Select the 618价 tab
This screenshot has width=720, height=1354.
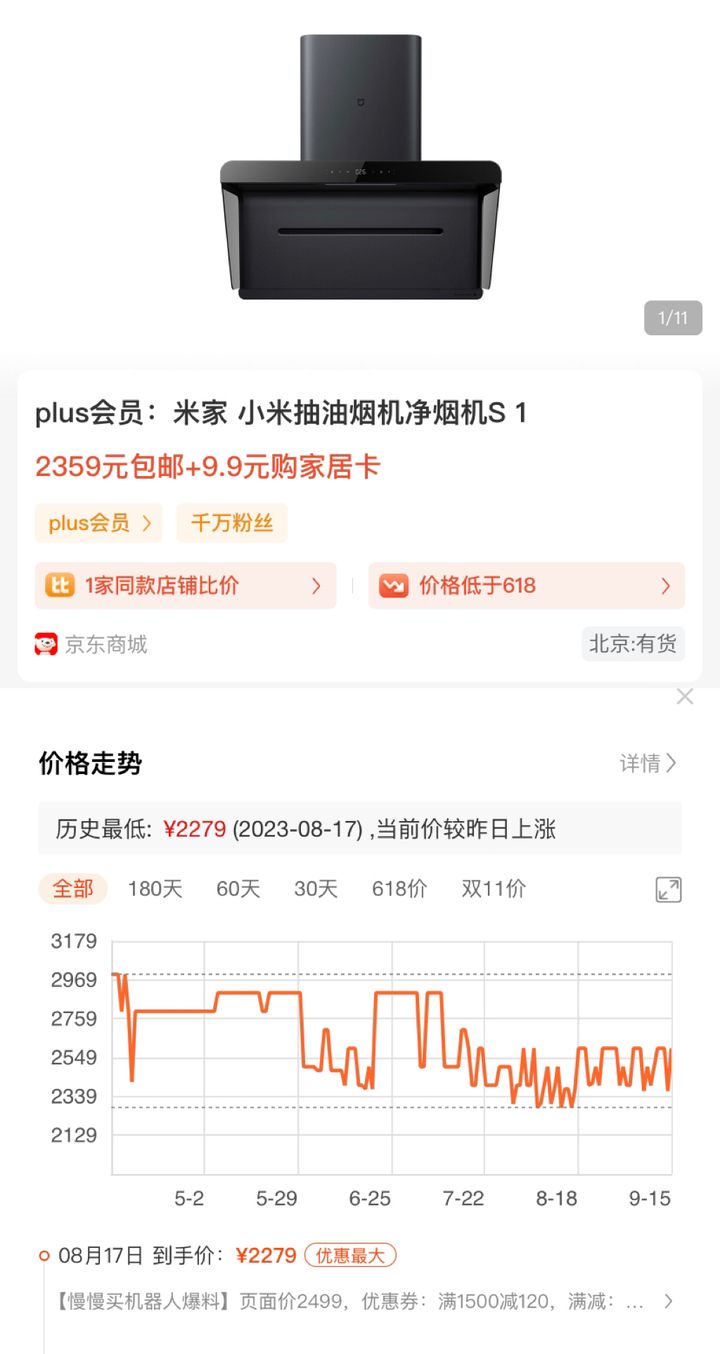(398, 889)
